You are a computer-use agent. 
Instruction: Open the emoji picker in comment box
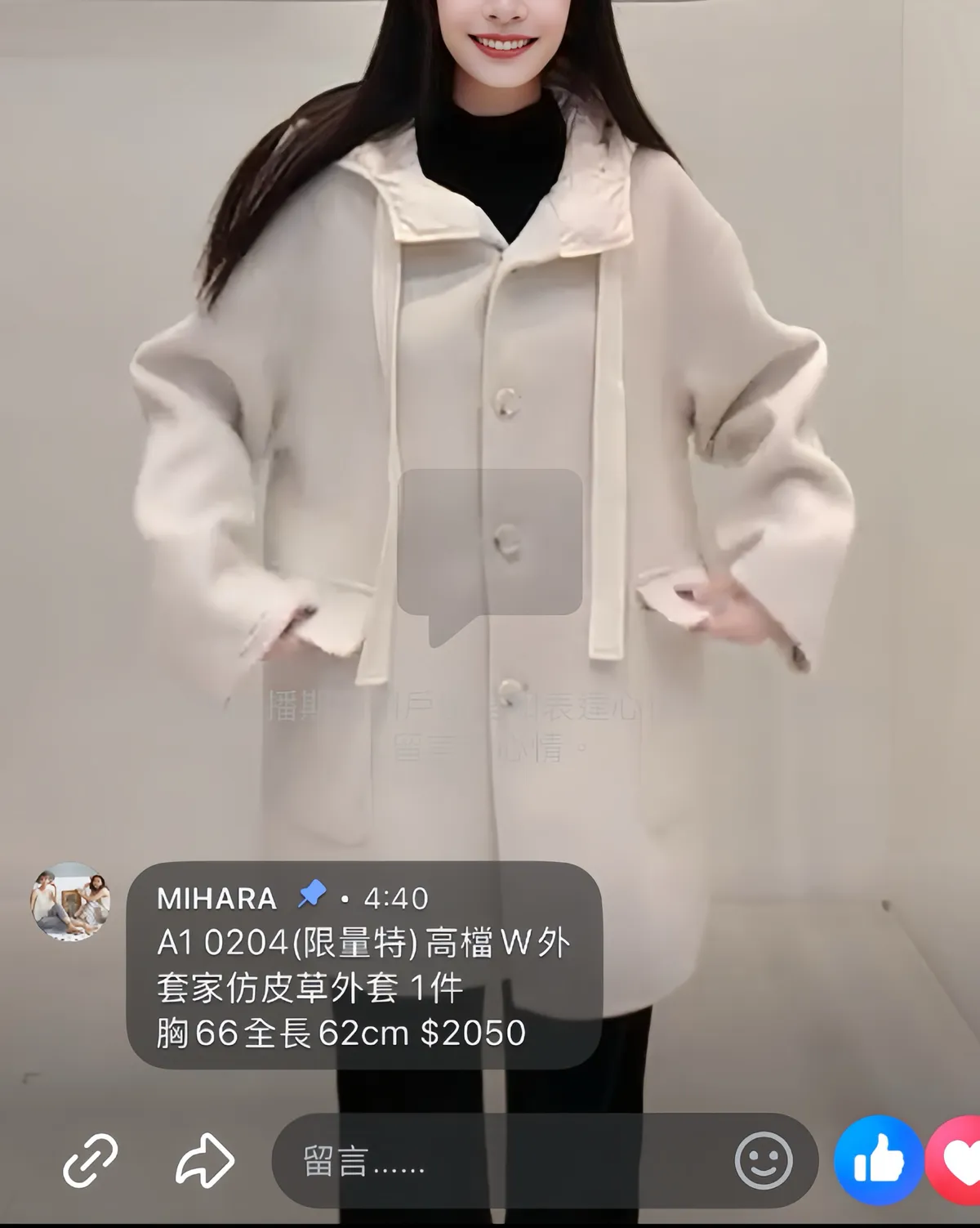coord(764,1160)
